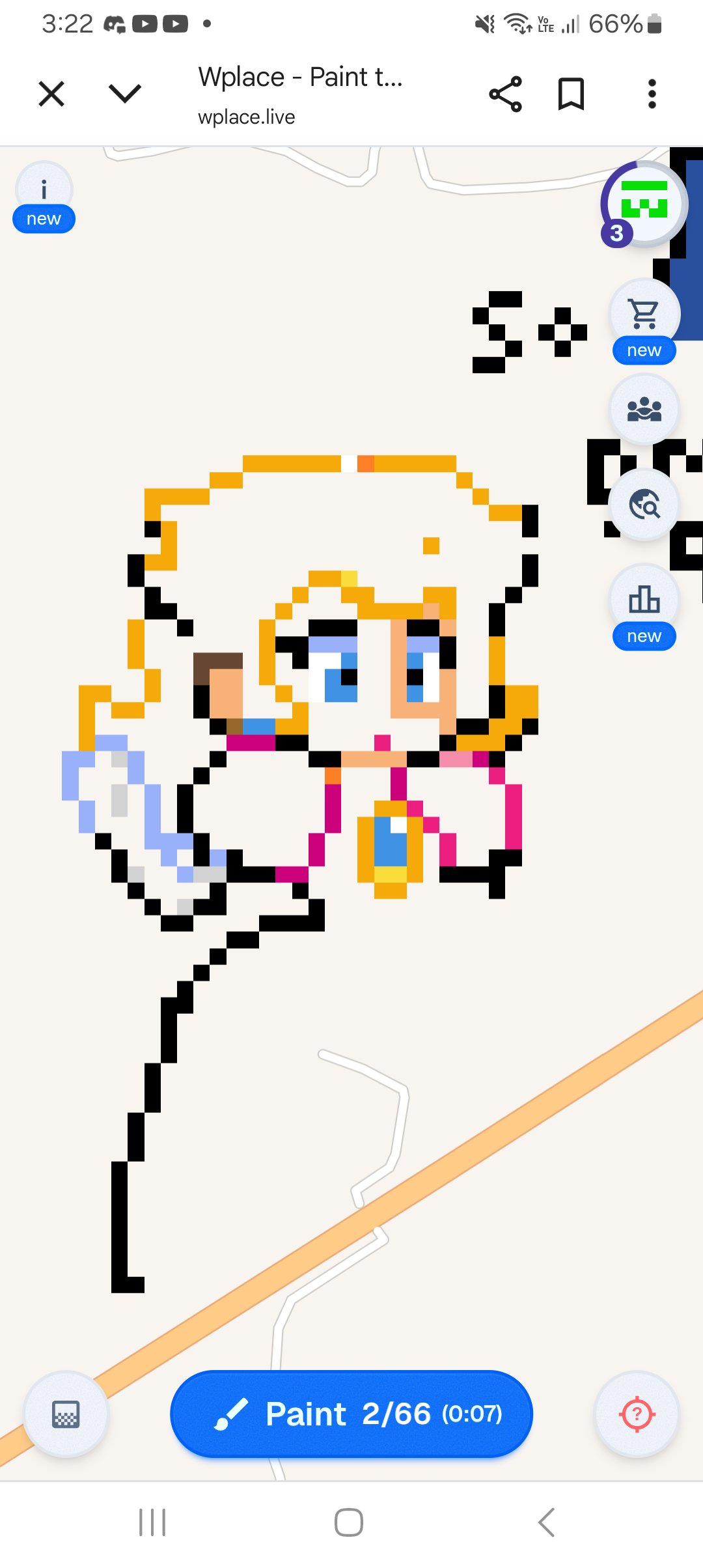The height and width of the screenshot is (1568, 703).
Task: Open the browser overflow menu
Action: 652,94
